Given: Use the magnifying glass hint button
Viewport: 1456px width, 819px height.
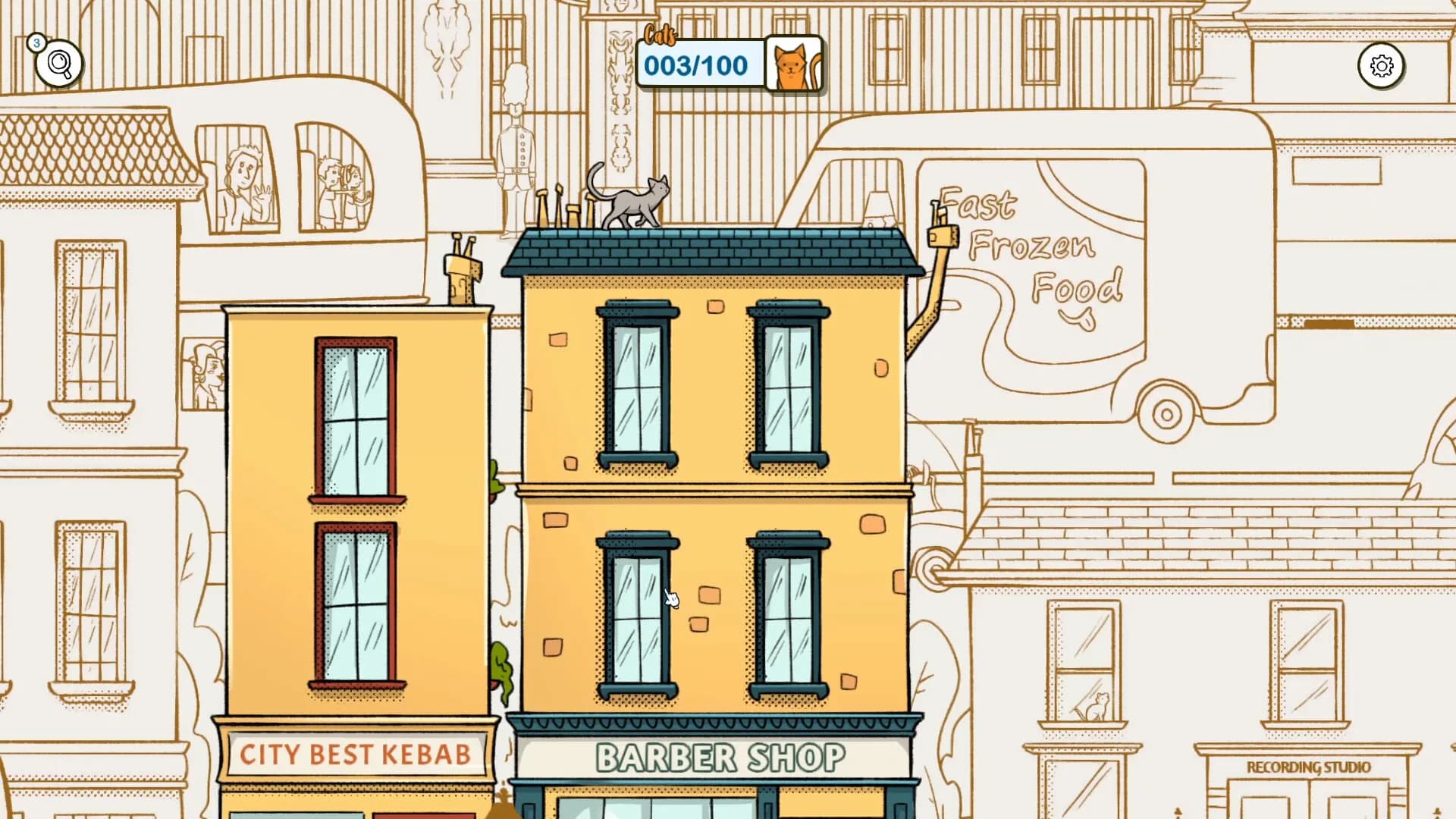Looking at the screenshot, I should (x=59, y=64).
